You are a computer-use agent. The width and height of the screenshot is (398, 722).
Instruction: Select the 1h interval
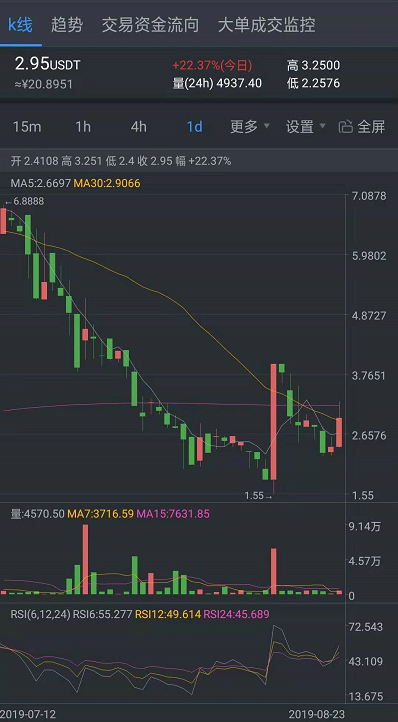(x=83, y=127)
